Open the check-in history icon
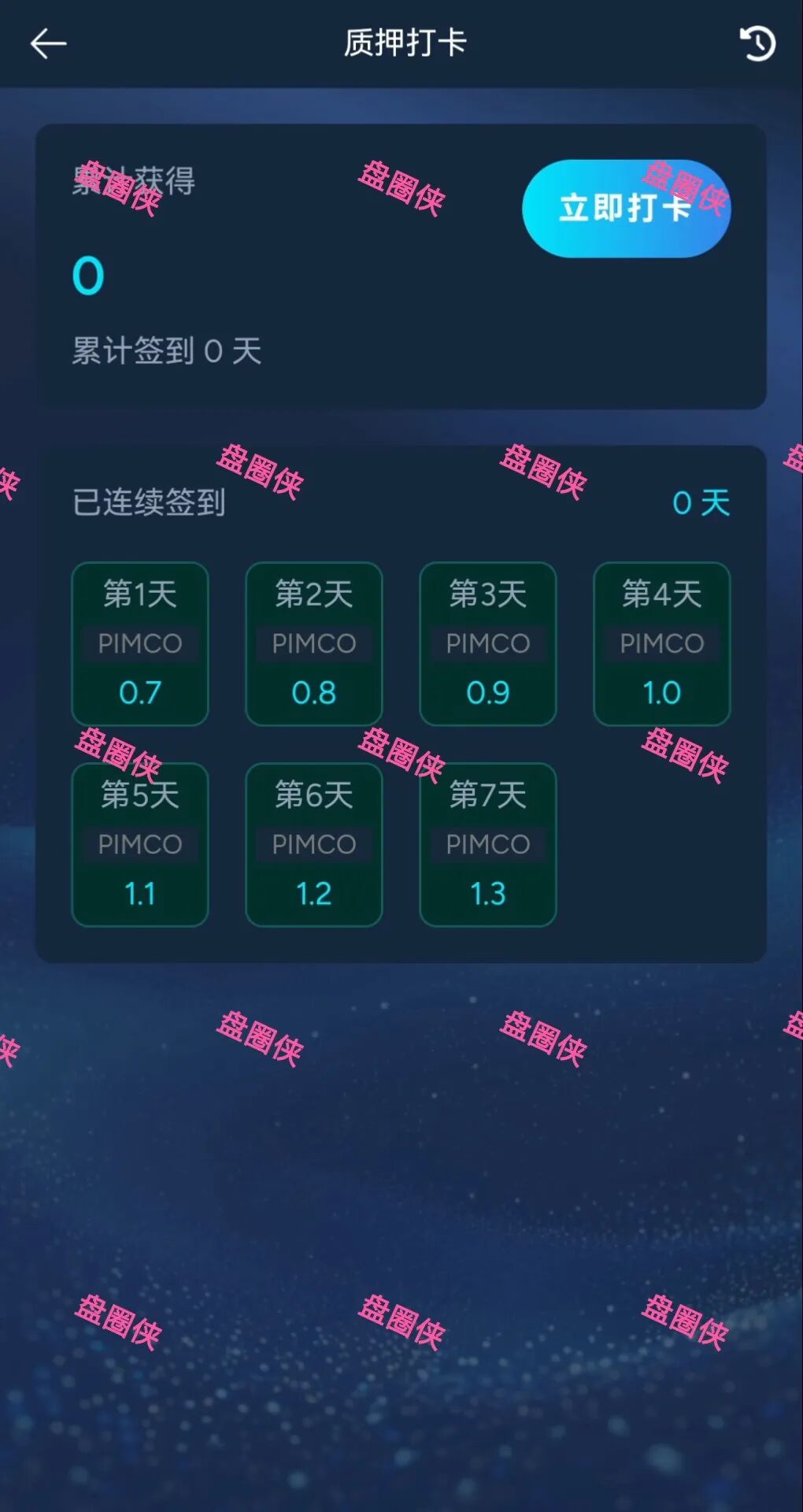Viewport: 803px width, 1512px height. [757, 43]
